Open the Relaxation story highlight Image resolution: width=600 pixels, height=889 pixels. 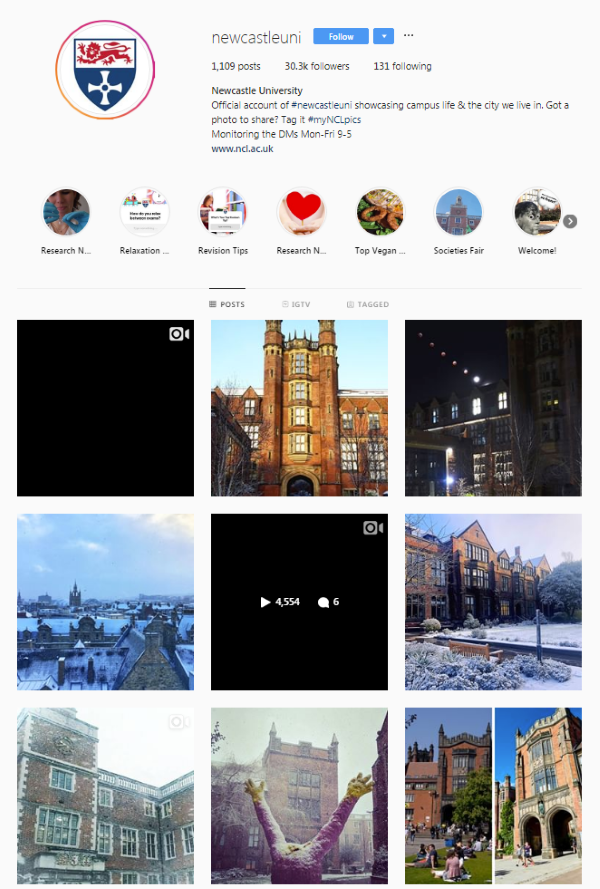pyautogui.click(x=145, y=212)
